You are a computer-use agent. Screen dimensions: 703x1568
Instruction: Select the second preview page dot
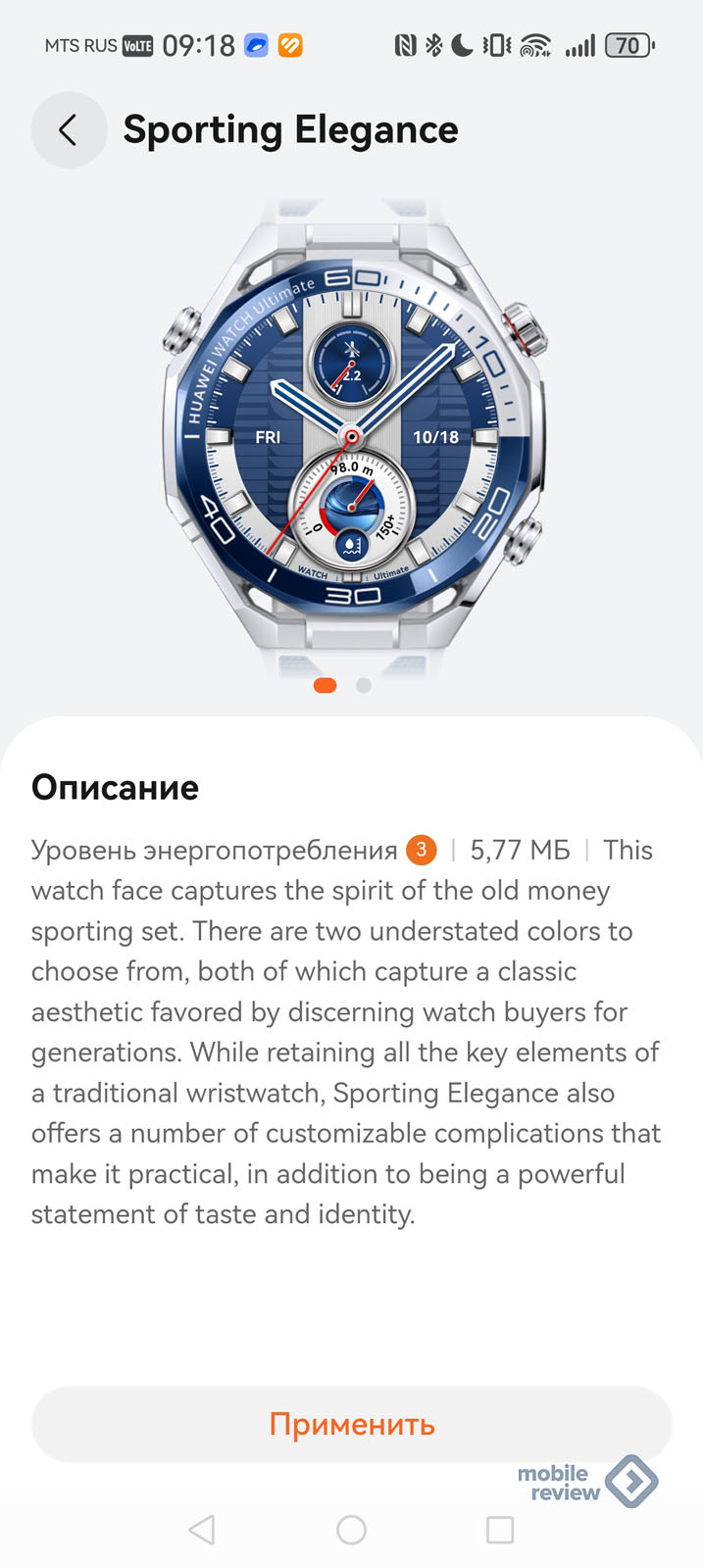364,686
